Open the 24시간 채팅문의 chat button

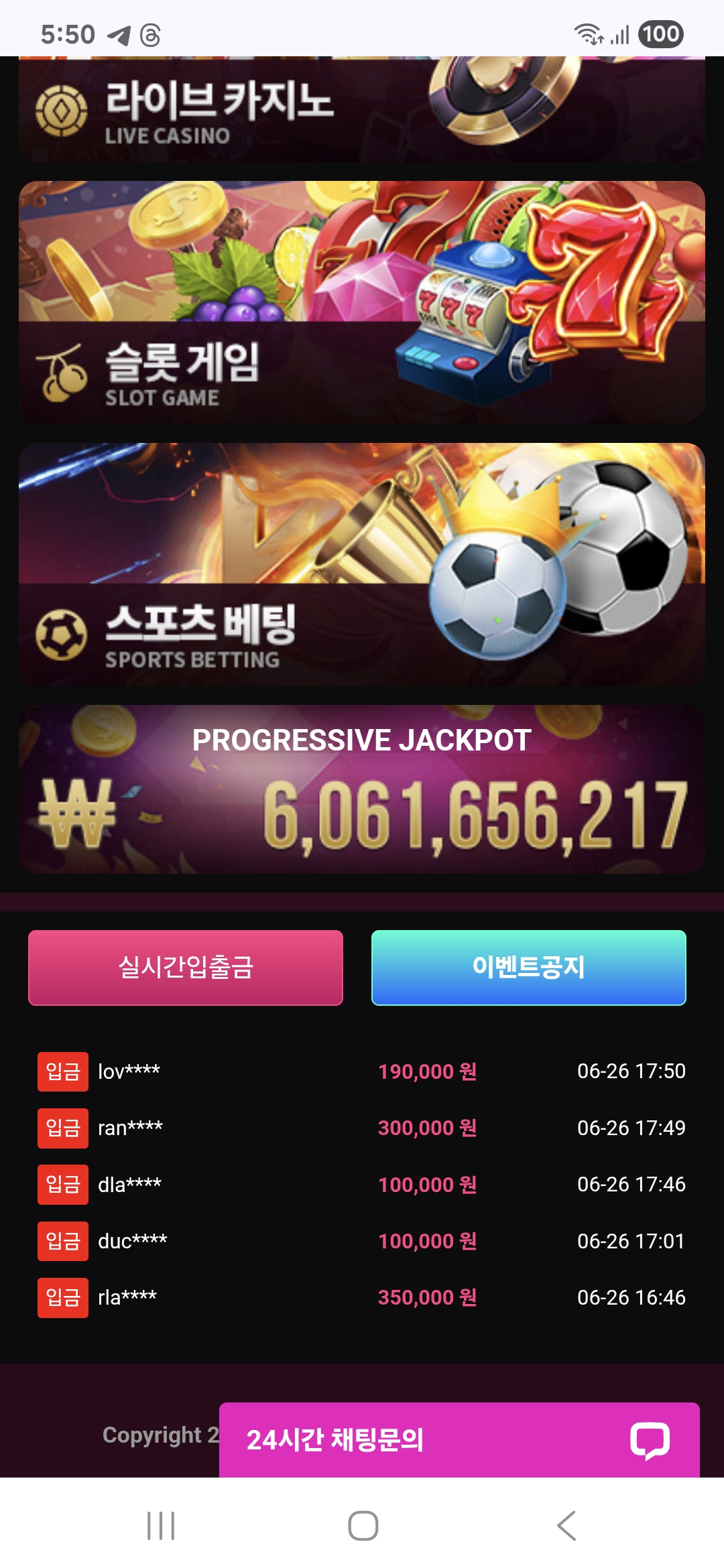(459, 1439)
